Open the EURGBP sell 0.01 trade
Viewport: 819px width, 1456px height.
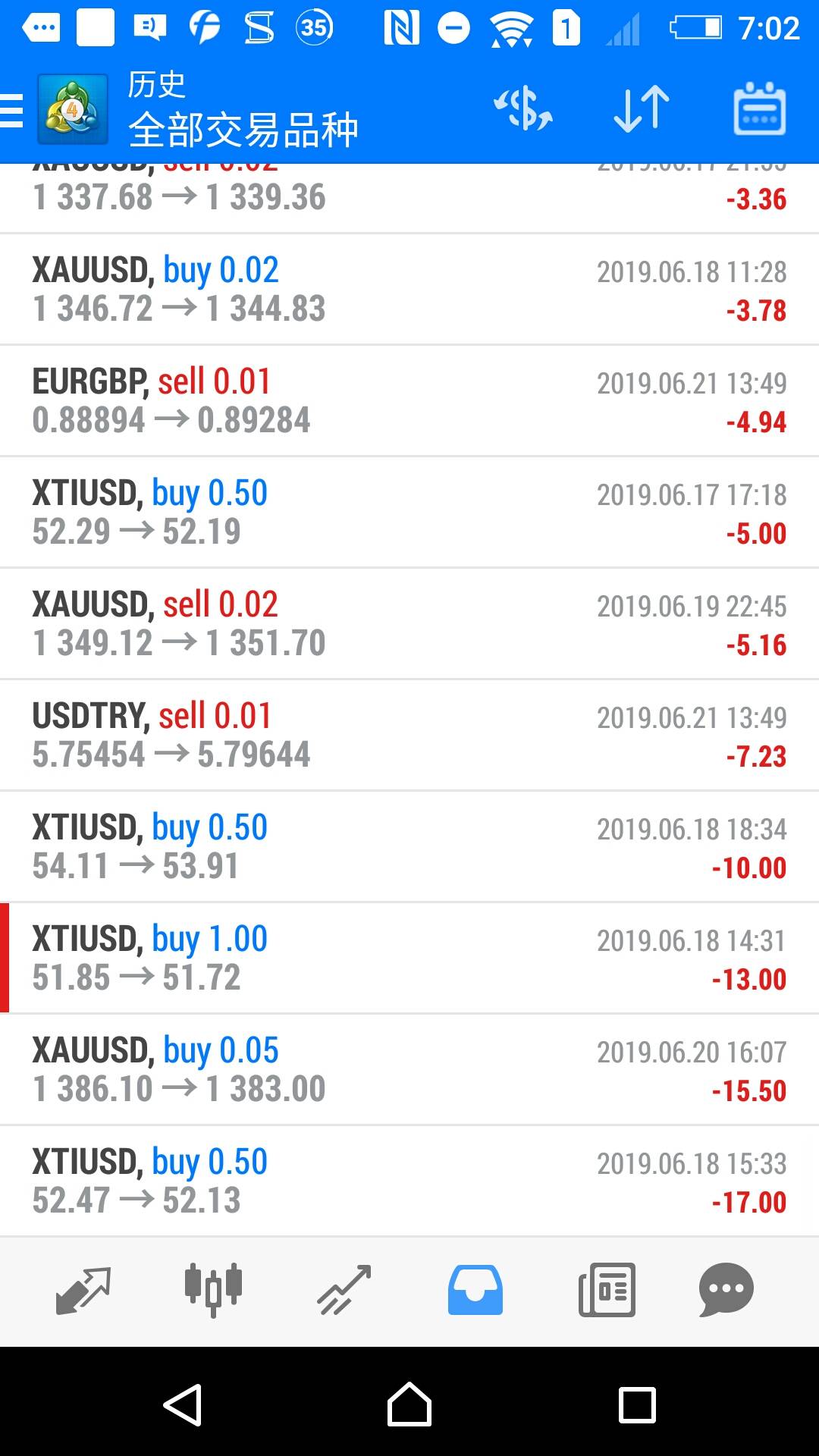(409, 400)
